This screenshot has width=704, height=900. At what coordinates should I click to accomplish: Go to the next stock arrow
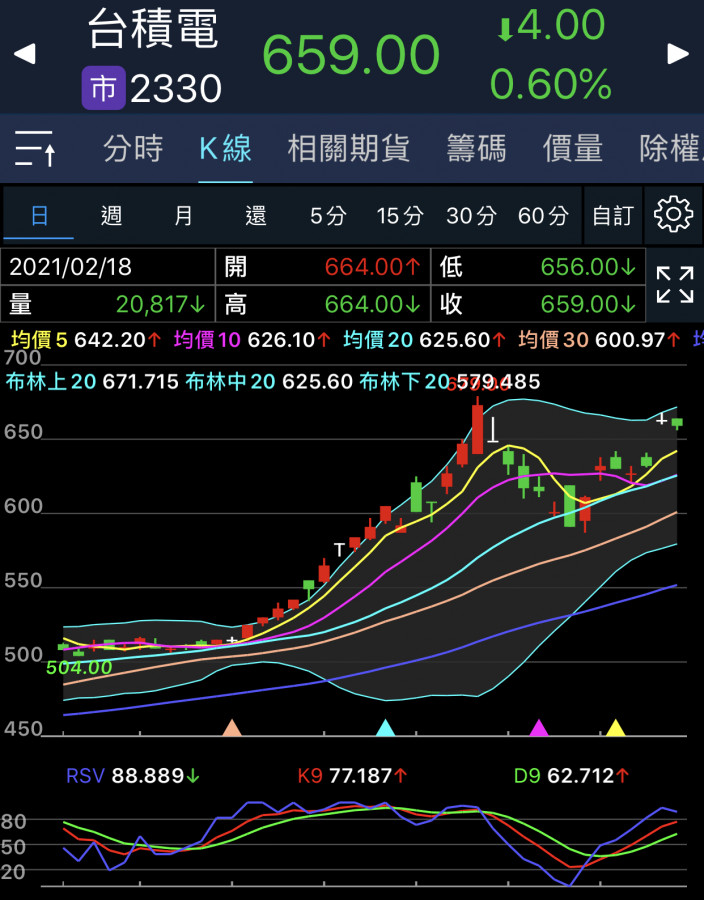pos(679,54)
